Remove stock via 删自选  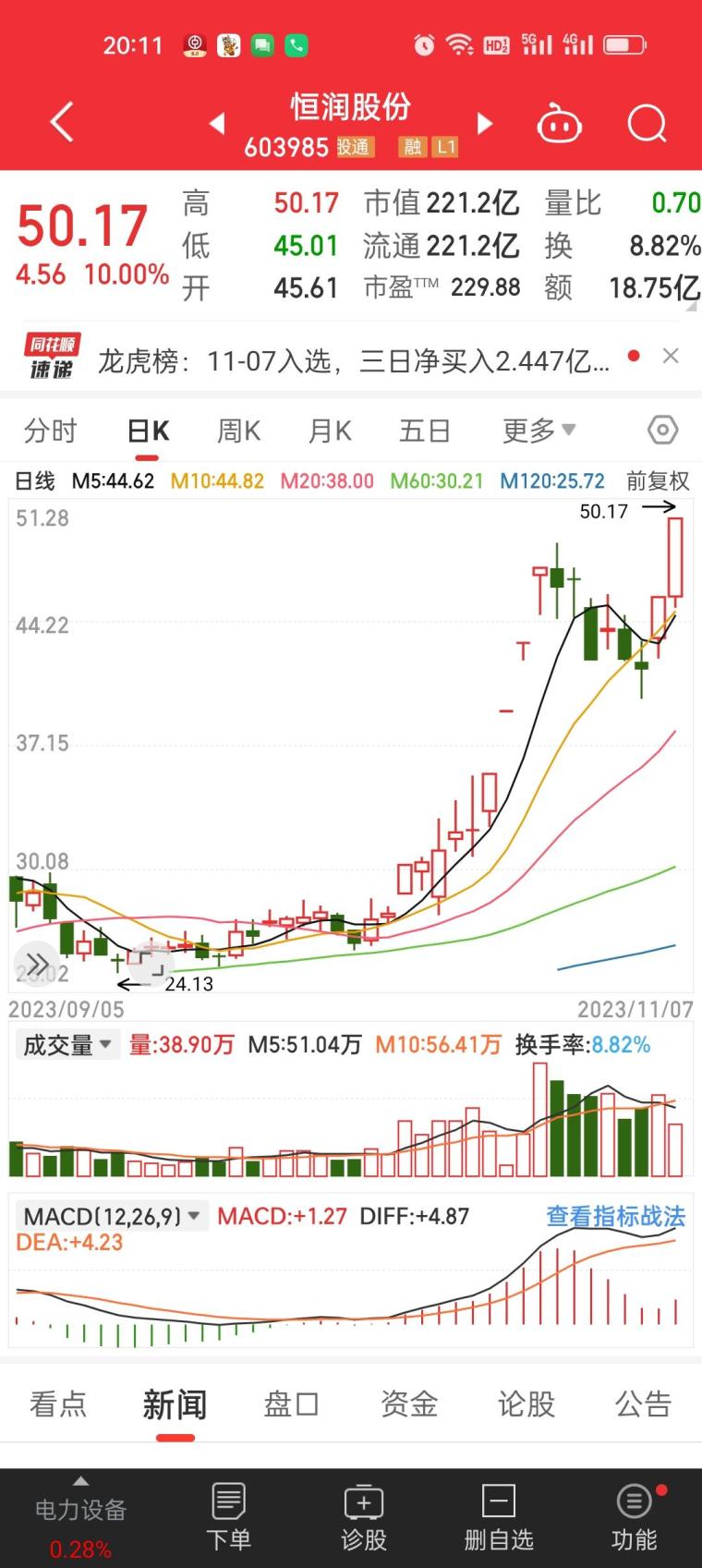(x=499, y=1516)
